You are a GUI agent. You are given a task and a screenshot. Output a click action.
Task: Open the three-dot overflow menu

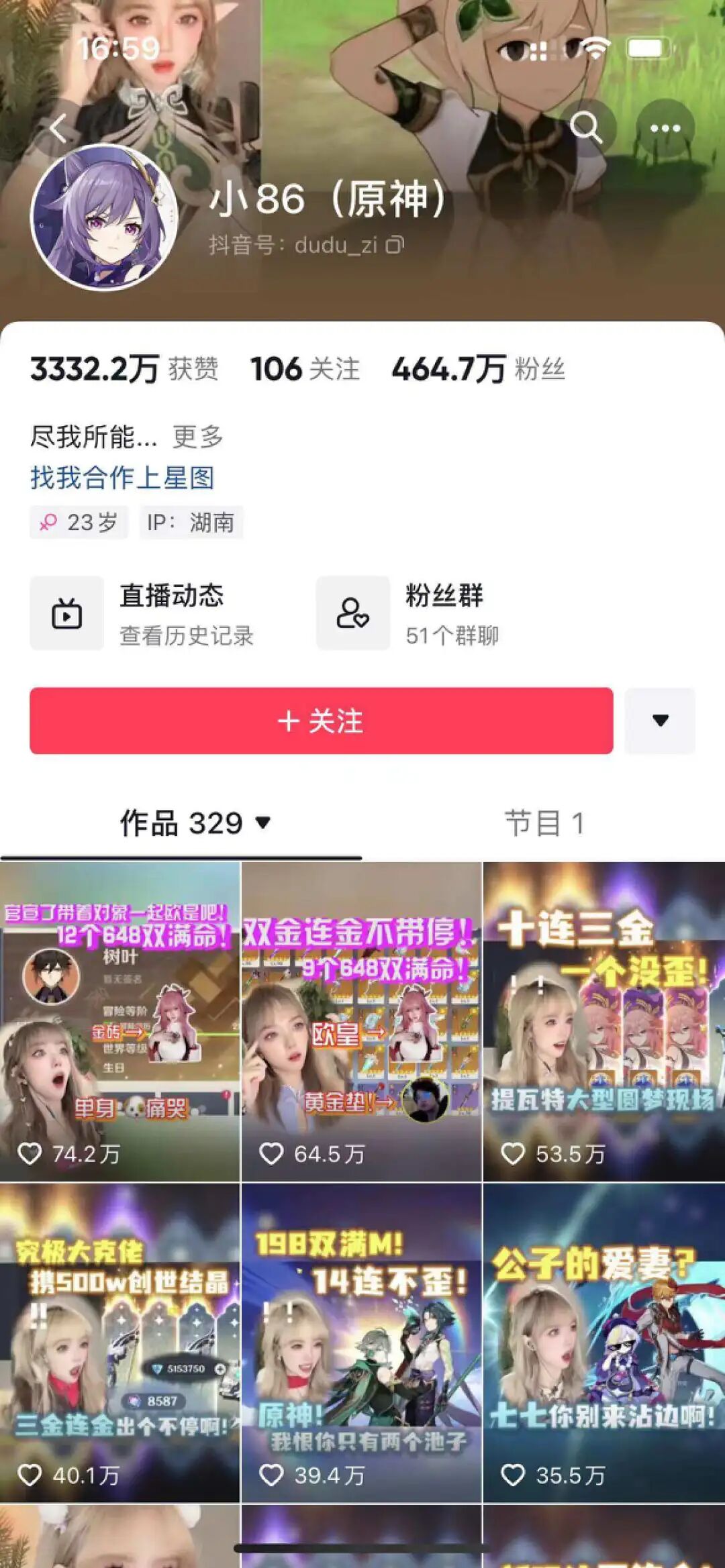click(665, 128)
